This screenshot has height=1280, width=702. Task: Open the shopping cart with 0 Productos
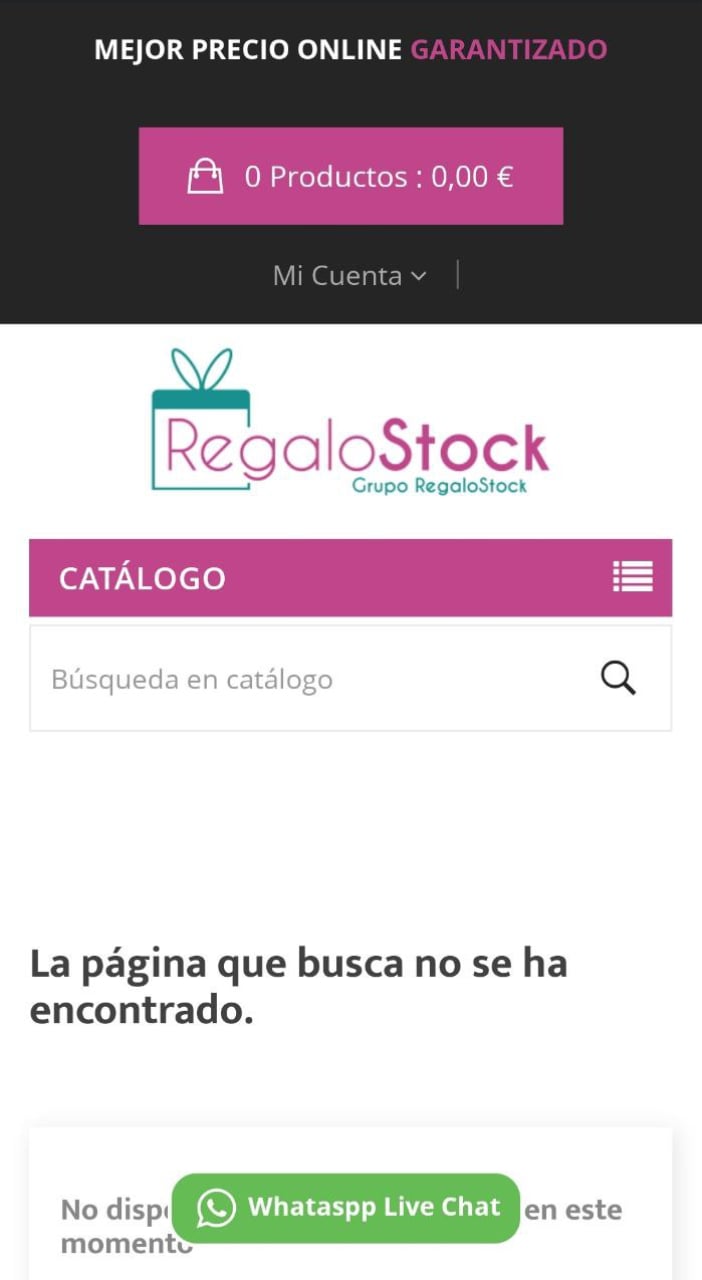click(350, 176)
